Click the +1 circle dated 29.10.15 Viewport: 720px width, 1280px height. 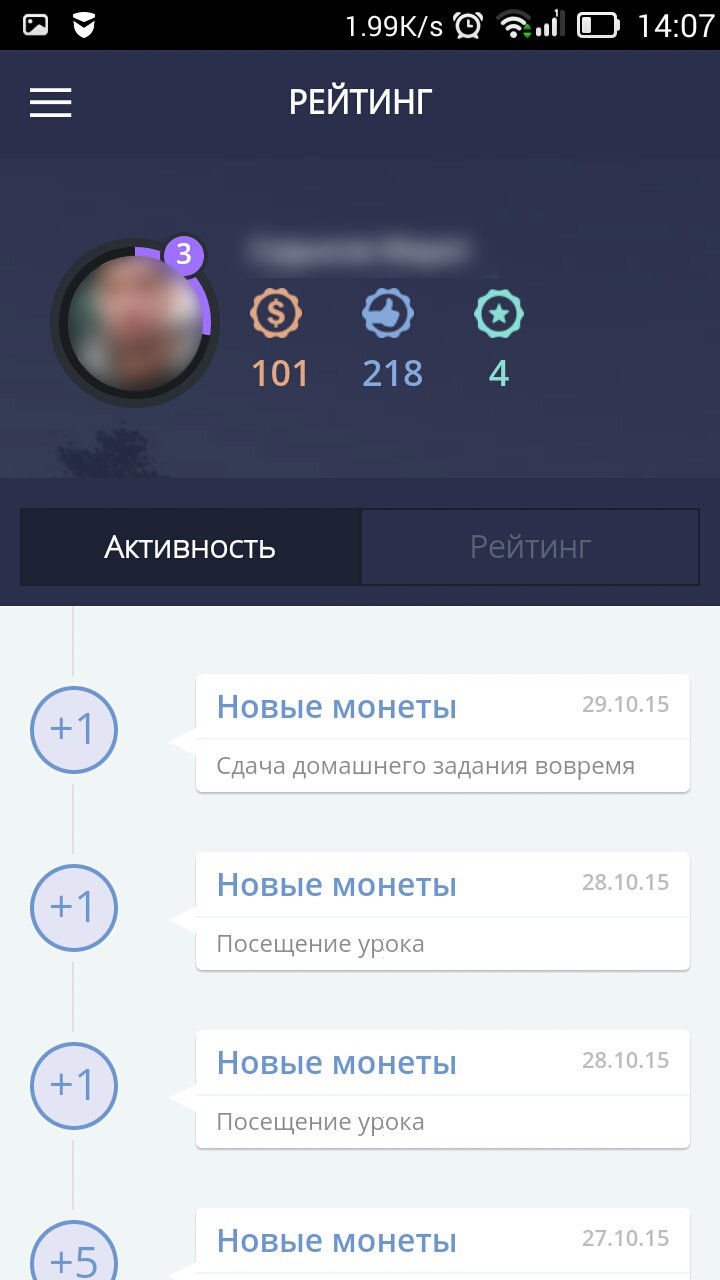pos(74,729)
